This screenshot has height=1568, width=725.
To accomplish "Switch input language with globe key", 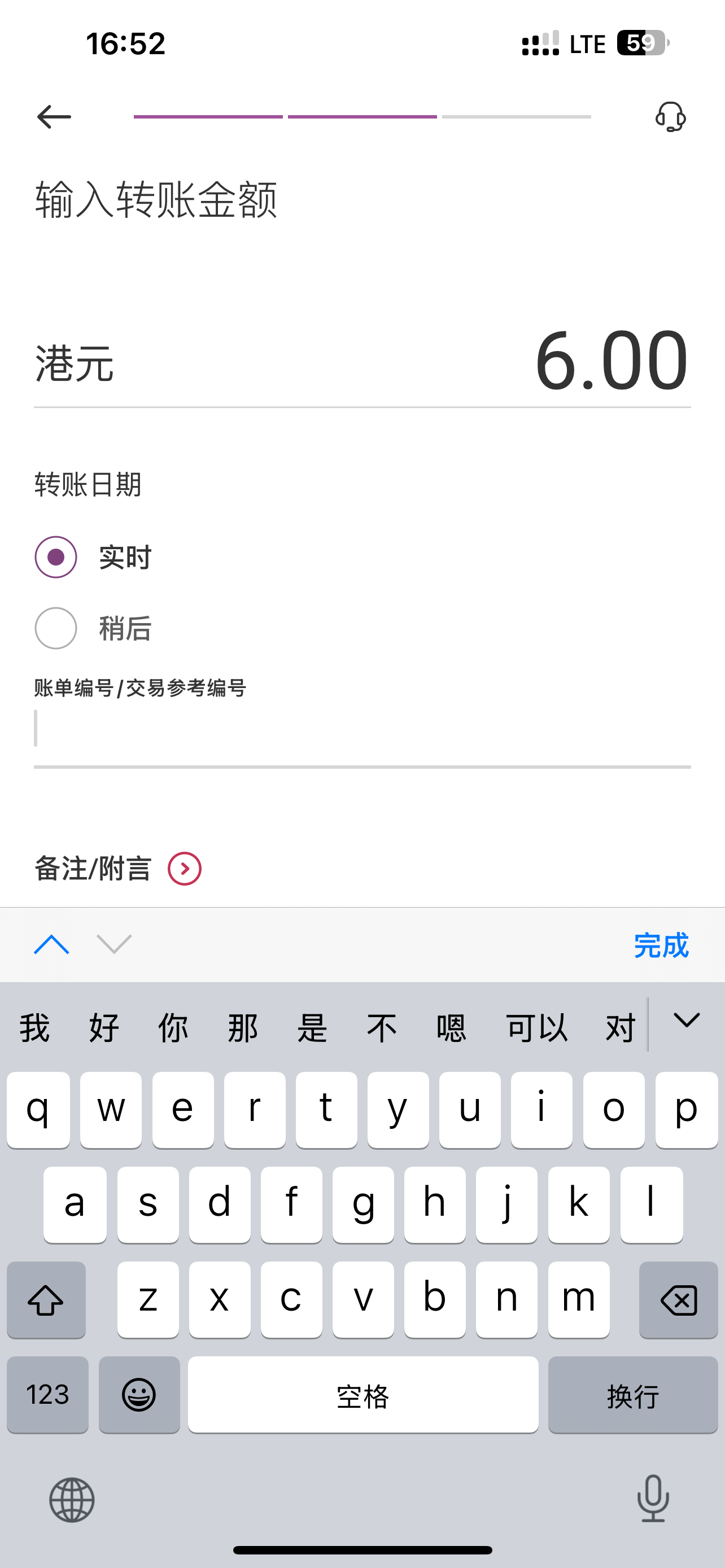I will (72, 1500).
